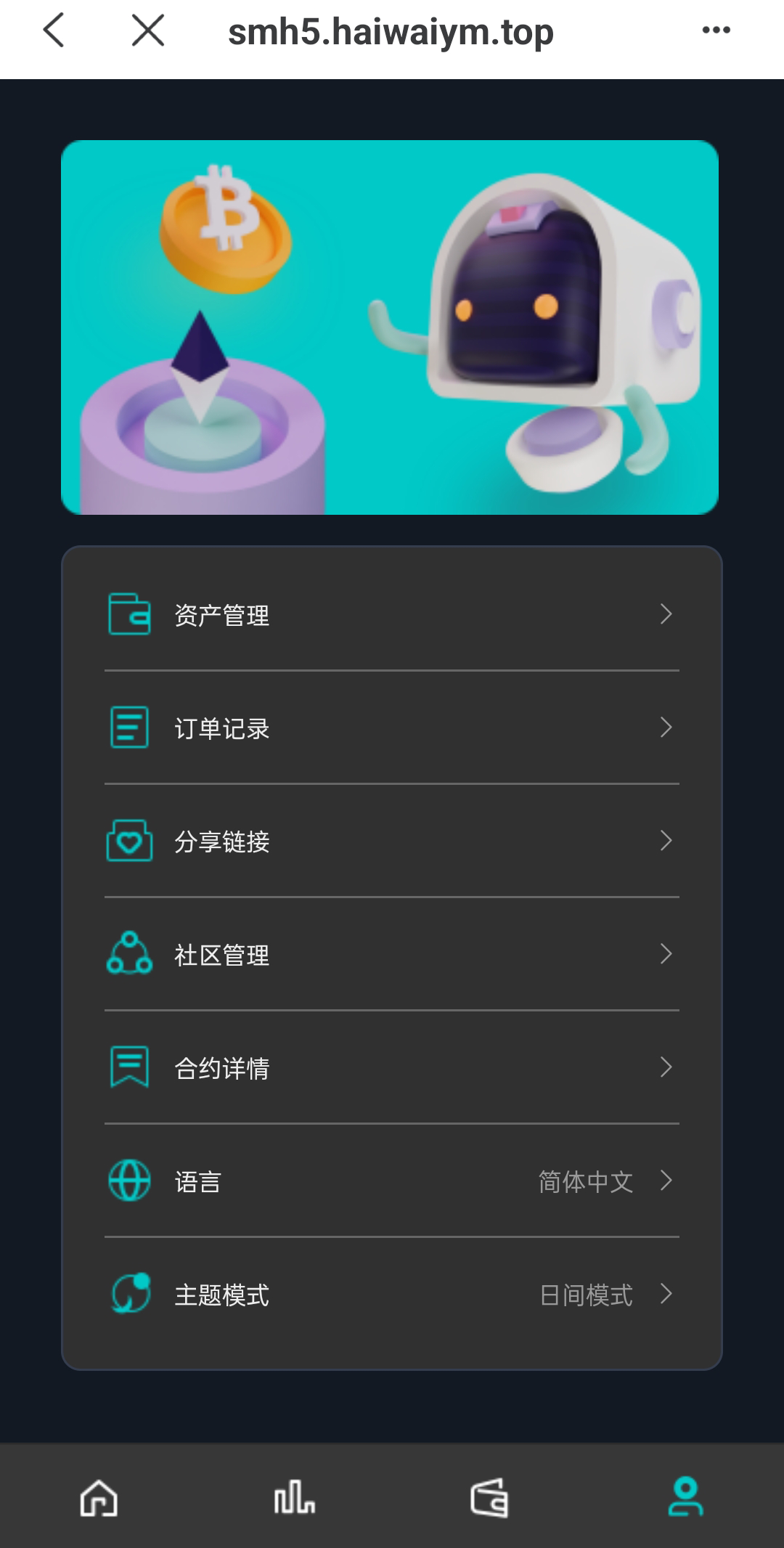
Task: Click the 分享链接 heart-box icon
Action: pos(129,841)
